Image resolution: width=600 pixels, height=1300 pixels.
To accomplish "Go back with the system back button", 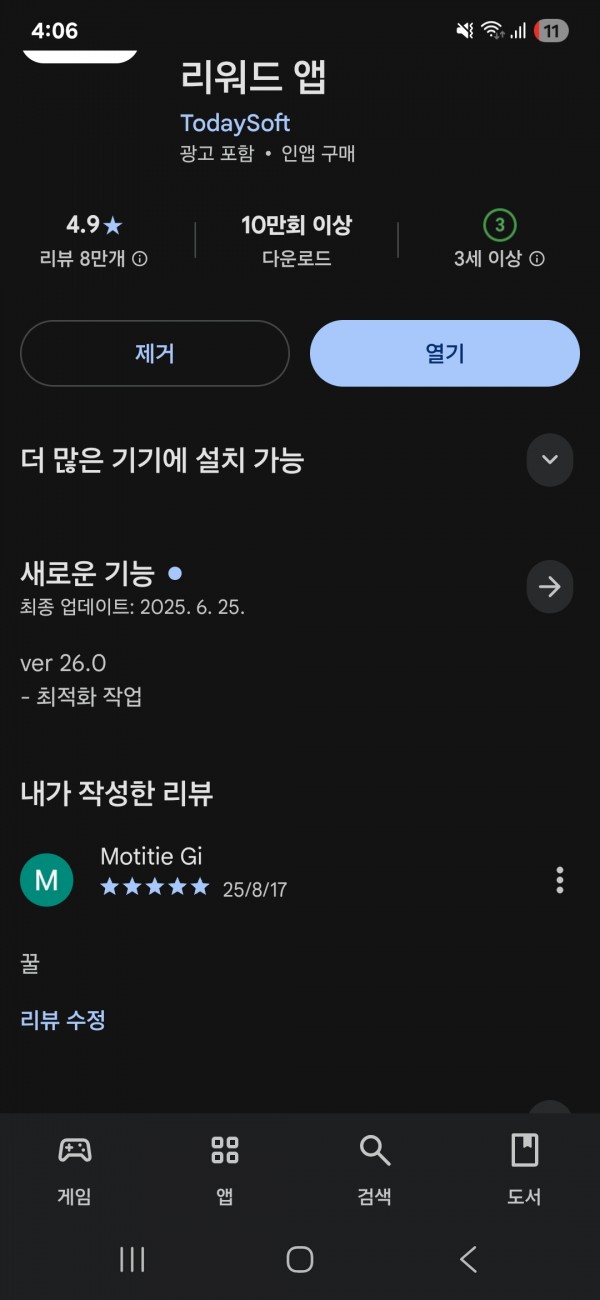I will pyautogui.click(x=468, y=1259).
